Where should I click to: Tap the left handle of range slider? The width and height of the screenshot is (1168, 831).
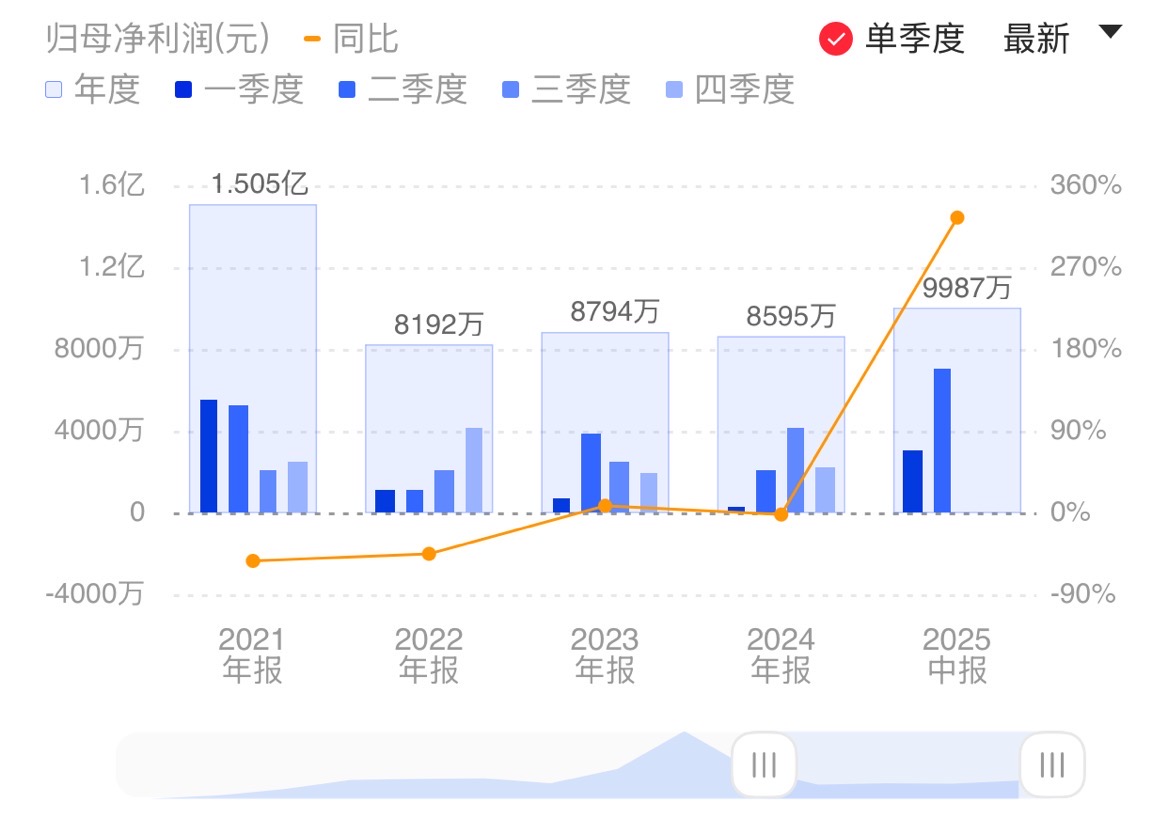pyautogui.click(x=764, y=765)
